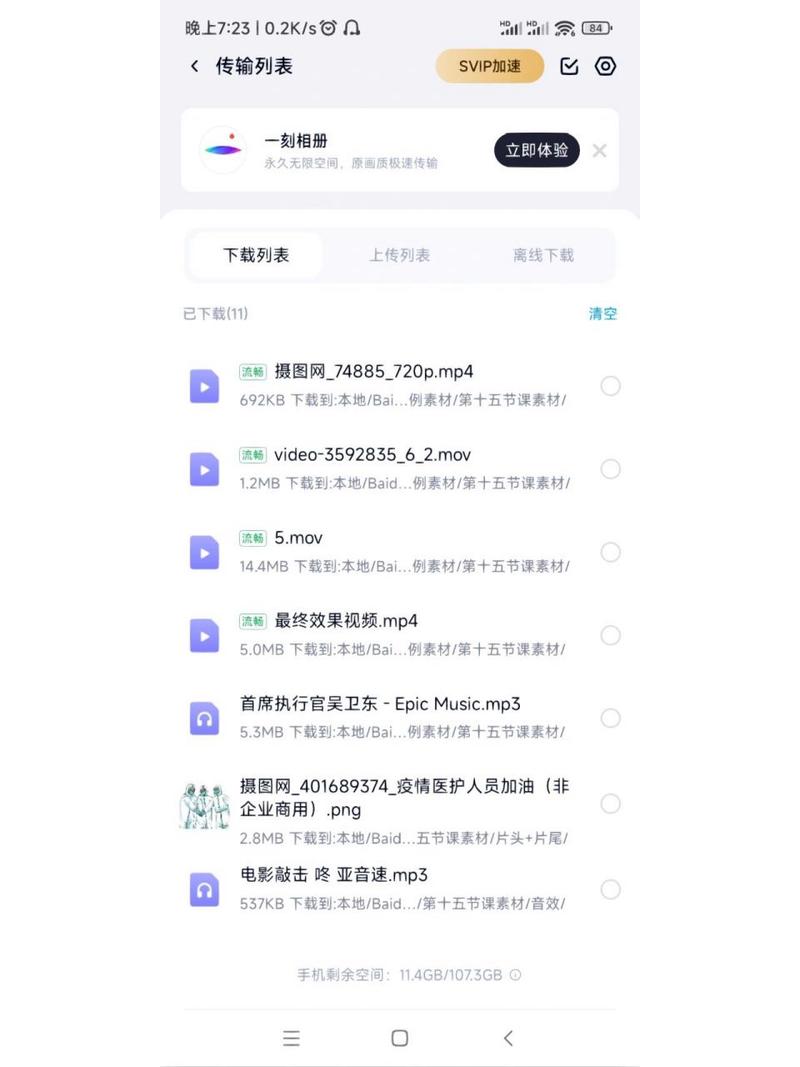Tap video icon beside 摄图网_74885_720p.mp4
Image resolution: width=800 pixels, height=1067 pixels.
[x=204, y=385]
